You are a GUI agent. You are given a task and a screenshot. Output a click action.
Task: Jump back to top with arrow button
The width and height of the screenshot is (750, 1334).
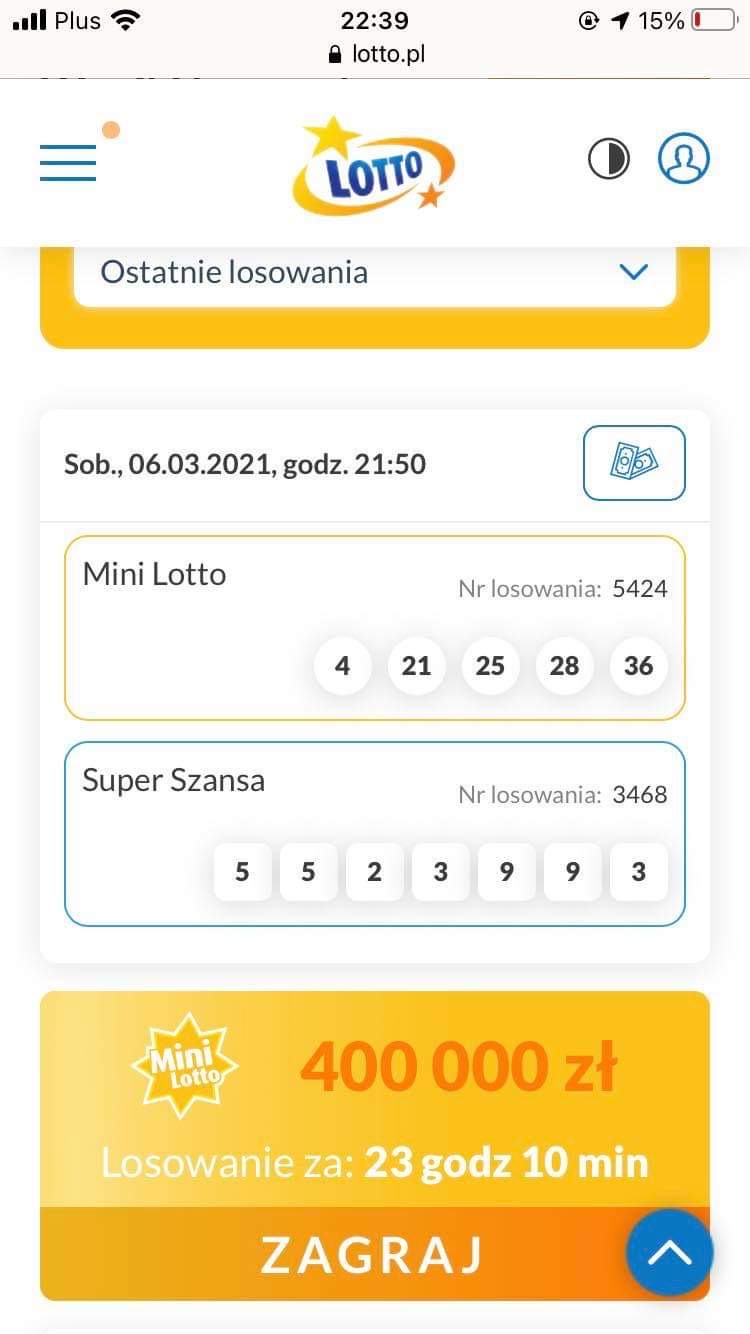coord(669,1253)
